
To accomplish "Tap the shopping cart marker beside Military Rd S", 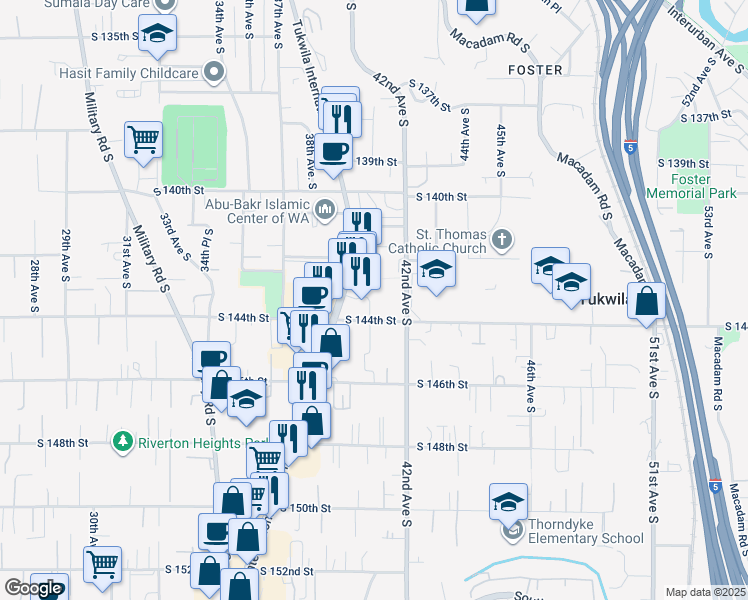I will coord(144,138).
